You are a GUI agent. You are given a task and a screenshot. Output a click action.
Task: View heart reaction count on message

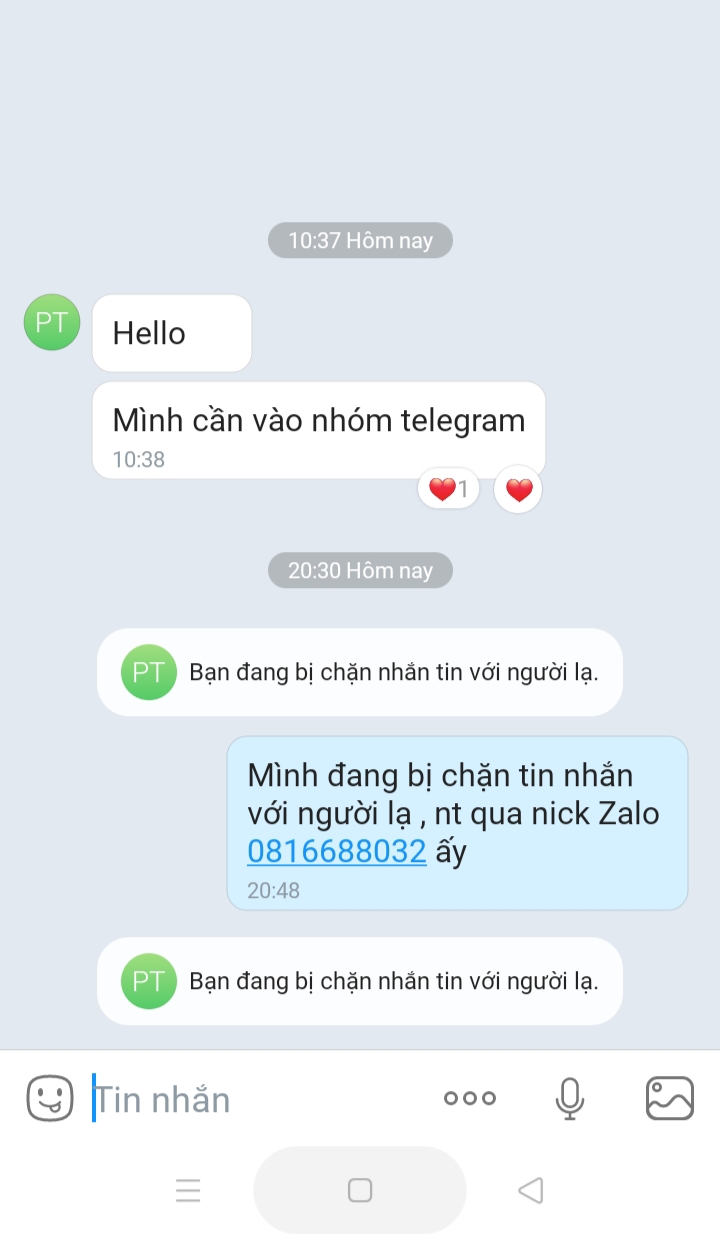click(x=448, y=490)
